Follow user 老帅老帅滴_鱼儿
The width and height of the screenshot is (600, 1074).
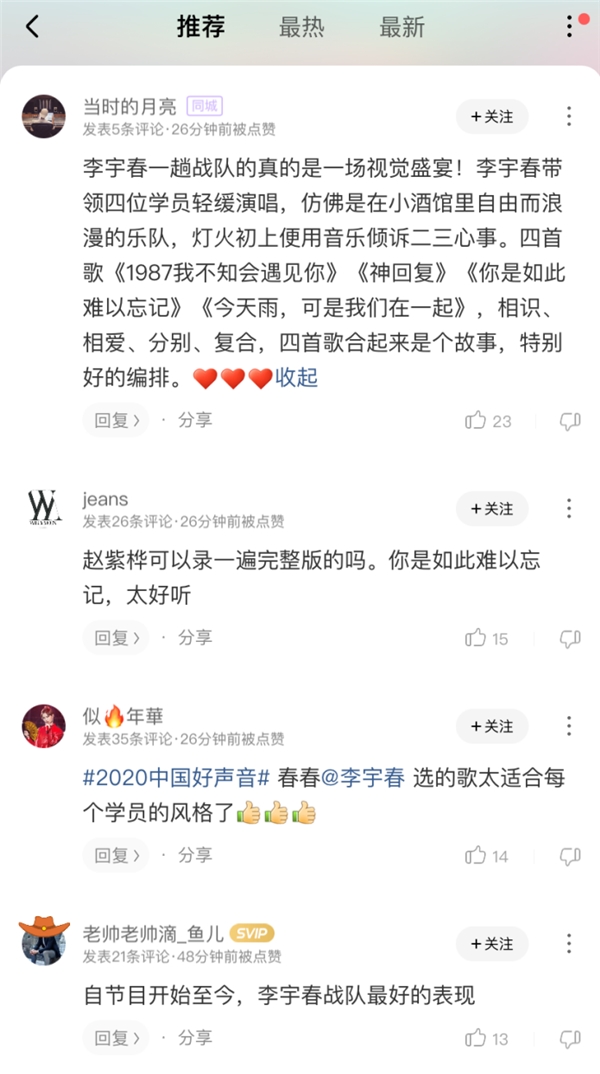point(491,944)
